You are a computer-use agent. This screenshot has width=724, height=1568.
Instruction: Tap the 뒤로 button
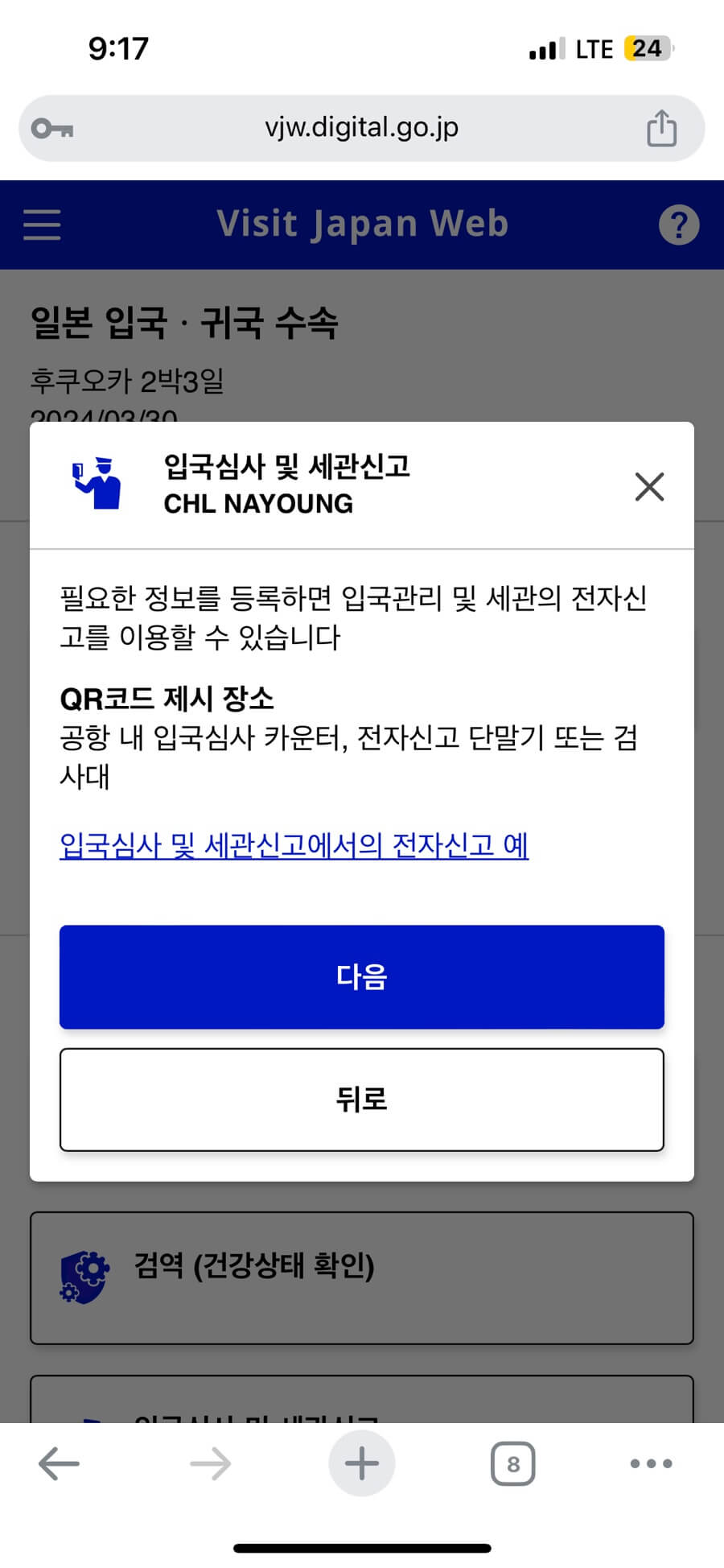[361, 1099]
